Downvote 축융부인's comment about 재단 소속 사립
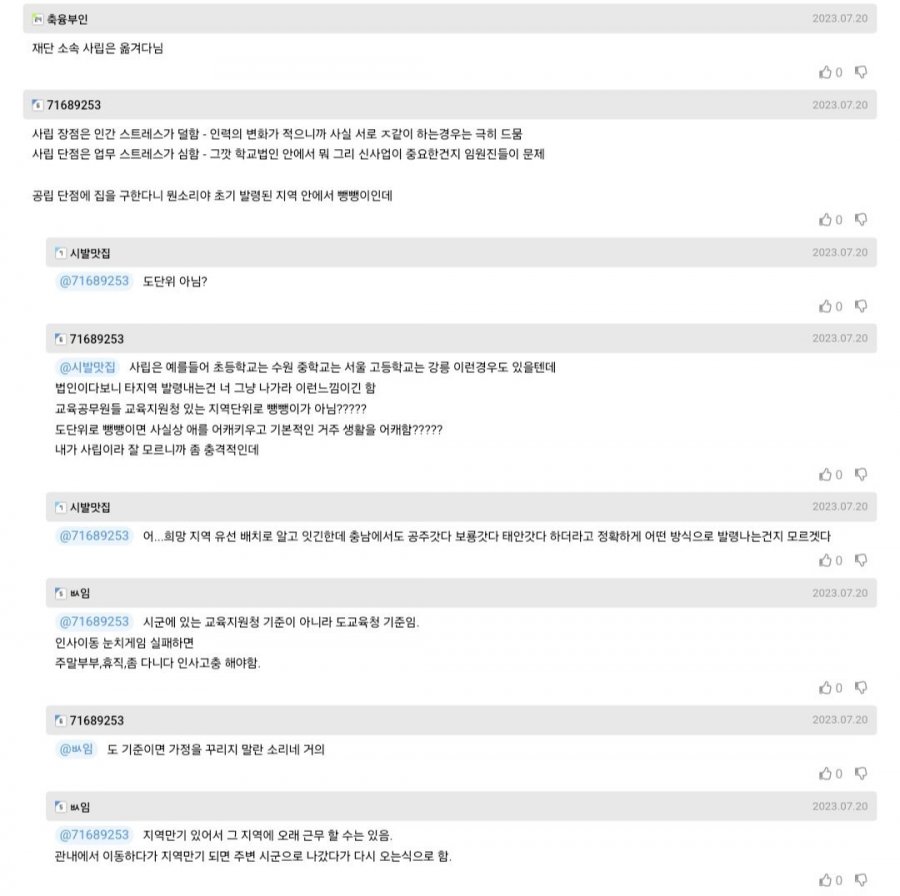Image resolution: width=900 pixels, height=896 pixels. coord(861,72)
